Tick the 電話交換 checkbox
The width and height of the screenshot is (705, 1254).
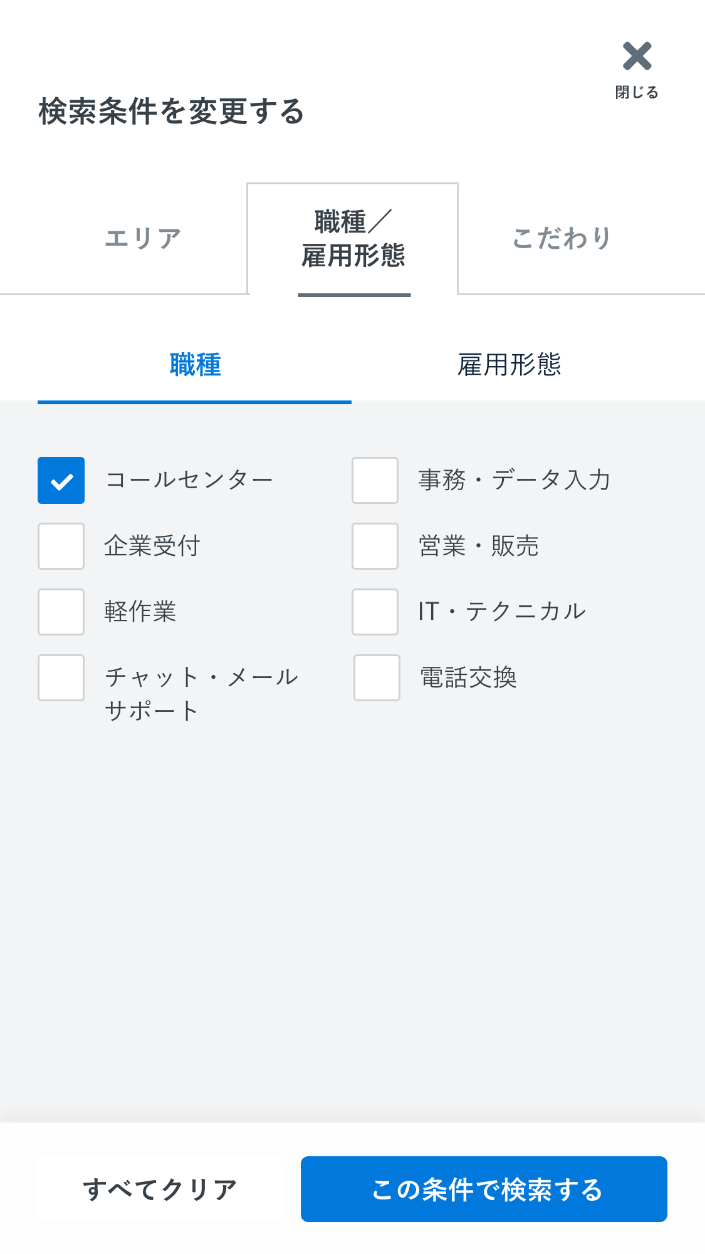tap(377, 677)
